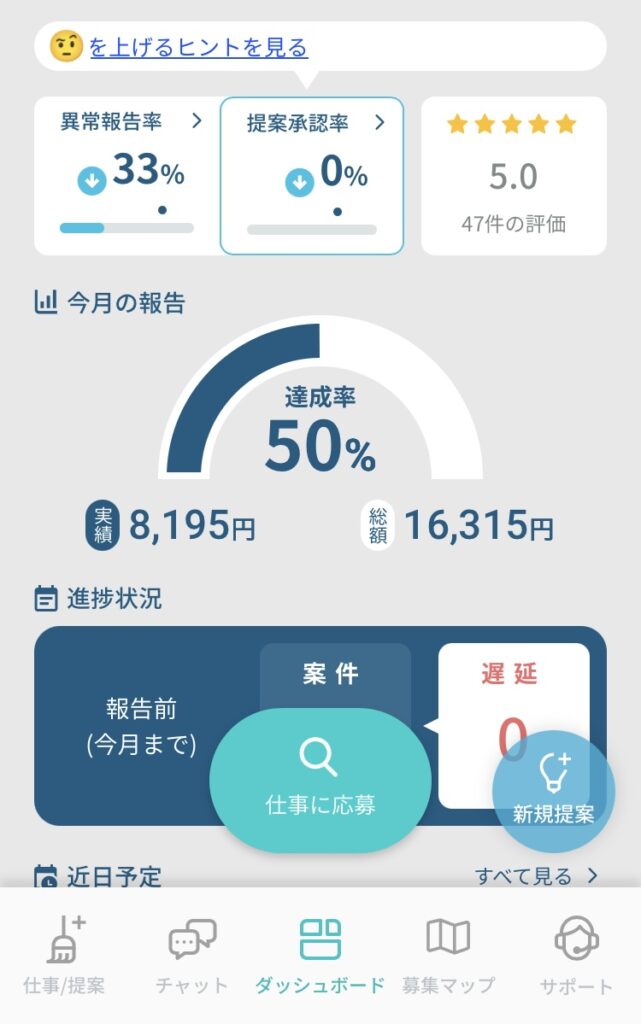Create a 新規提案
The image size is (641, 1024).
click(552, 790)
